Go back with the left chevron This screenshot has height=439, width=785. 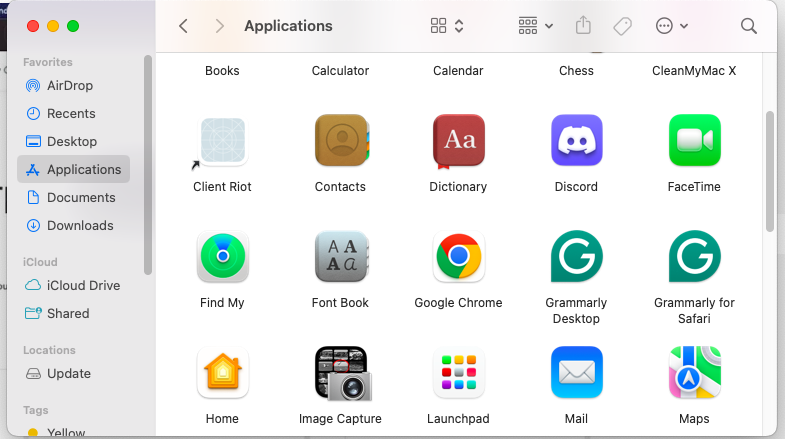pyautogui.click(x=183, y=26)
